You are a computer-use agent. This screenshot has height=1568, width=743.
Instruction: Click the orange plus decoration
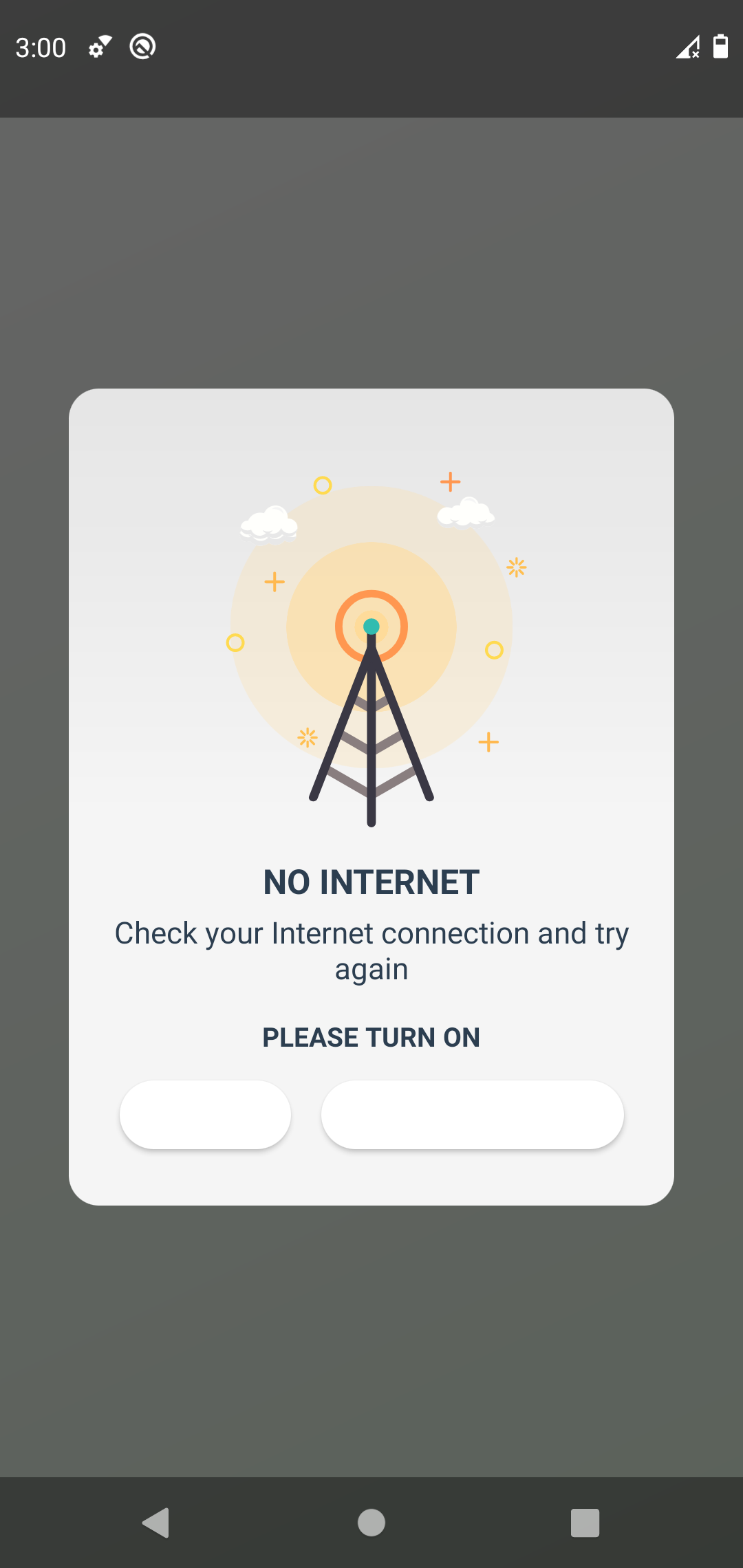(450, 482)
